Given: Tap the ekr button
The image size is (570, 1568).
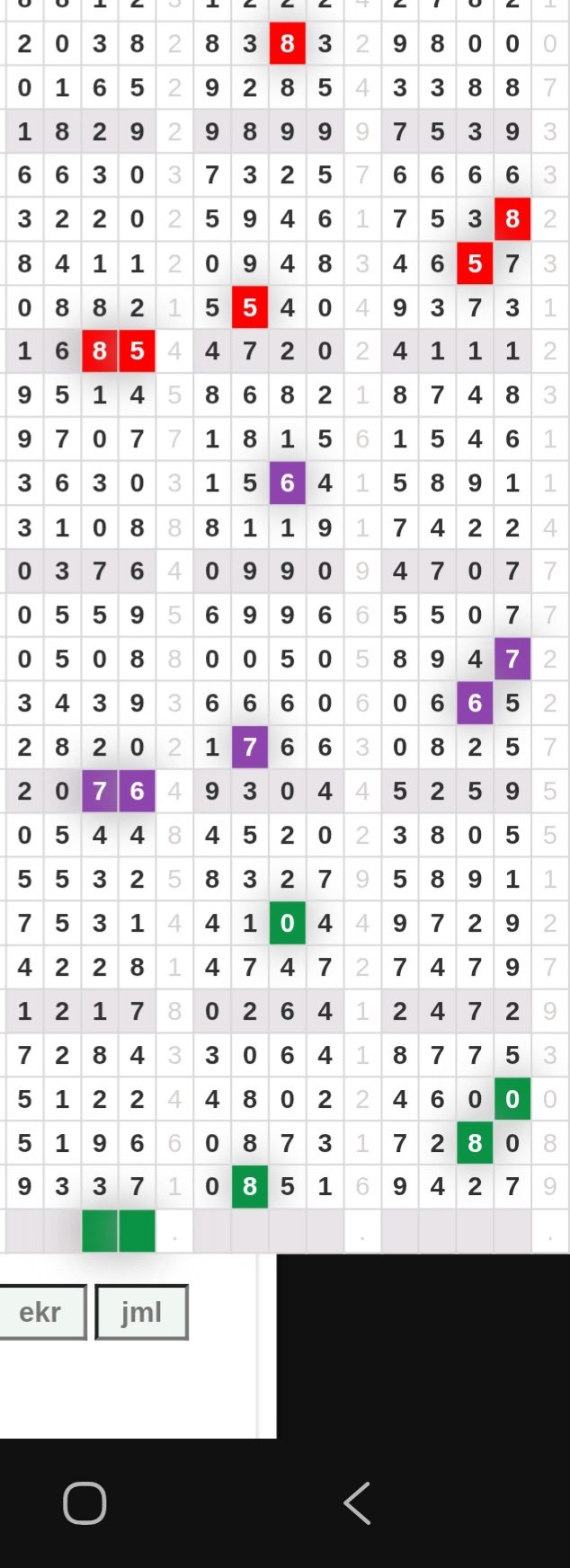Looking at the screenshot, I should pyautogui.click(x=41, y=1313).
